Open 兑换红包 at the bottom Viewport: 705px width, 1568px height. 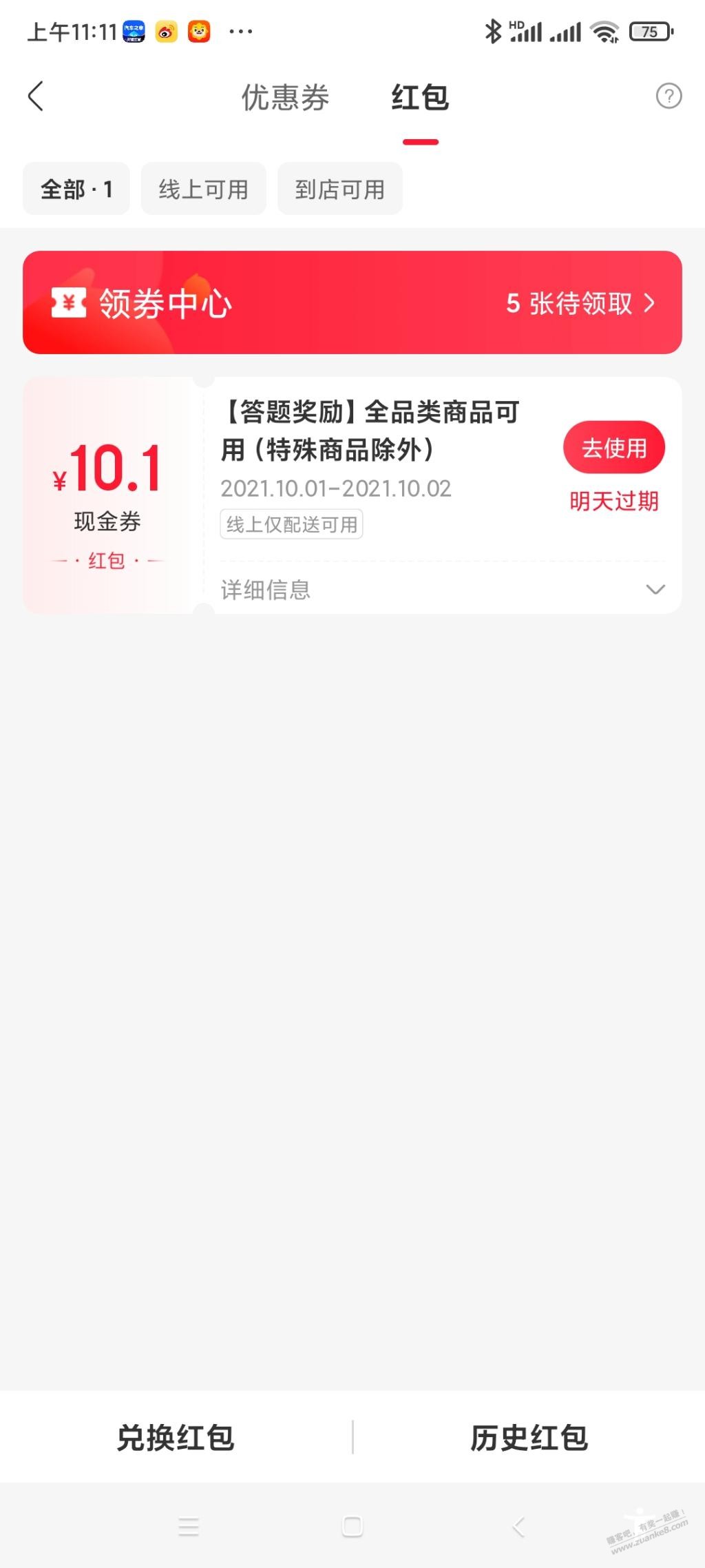click(x=176, y=1437)
